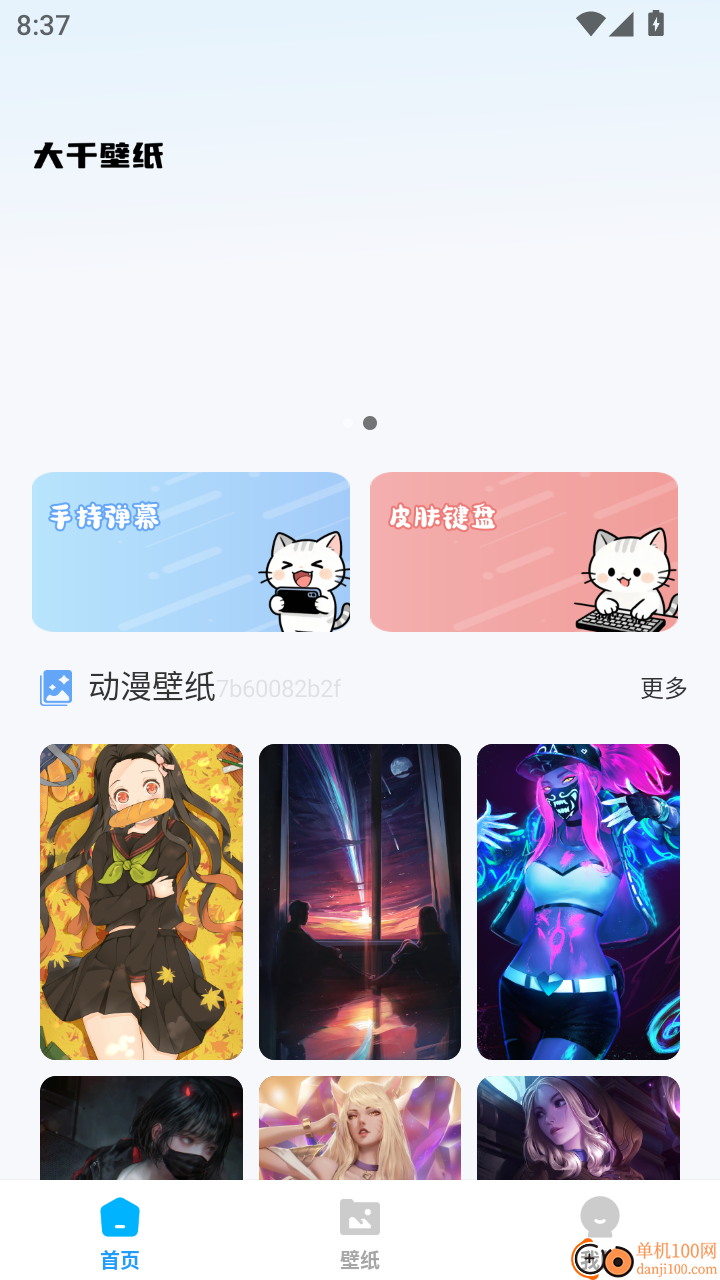Screen dimensions: 720x1280
Task: Open the 手持弹幕 feature card
Action: [191, 551]
